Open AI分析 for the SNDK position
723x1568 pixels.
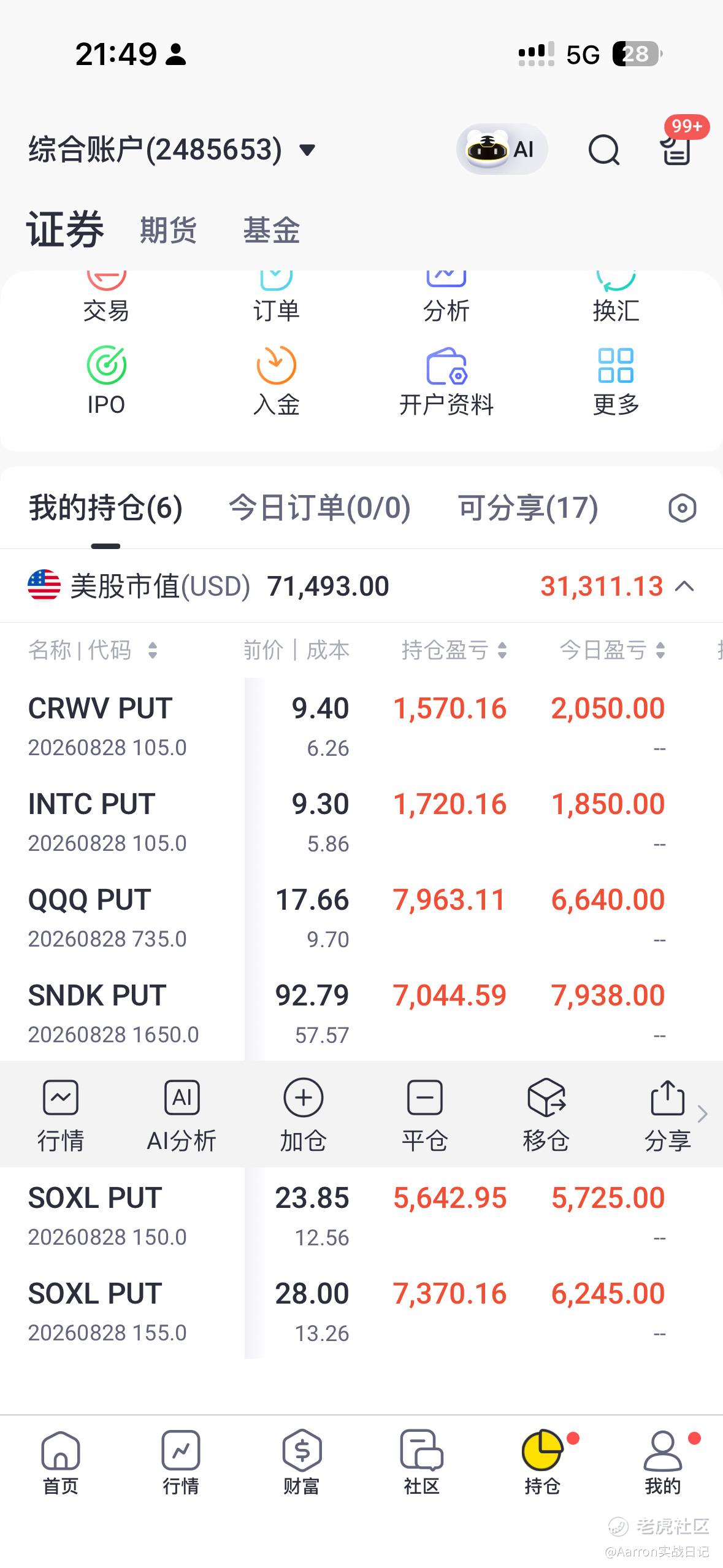[x=182, y=1115]
